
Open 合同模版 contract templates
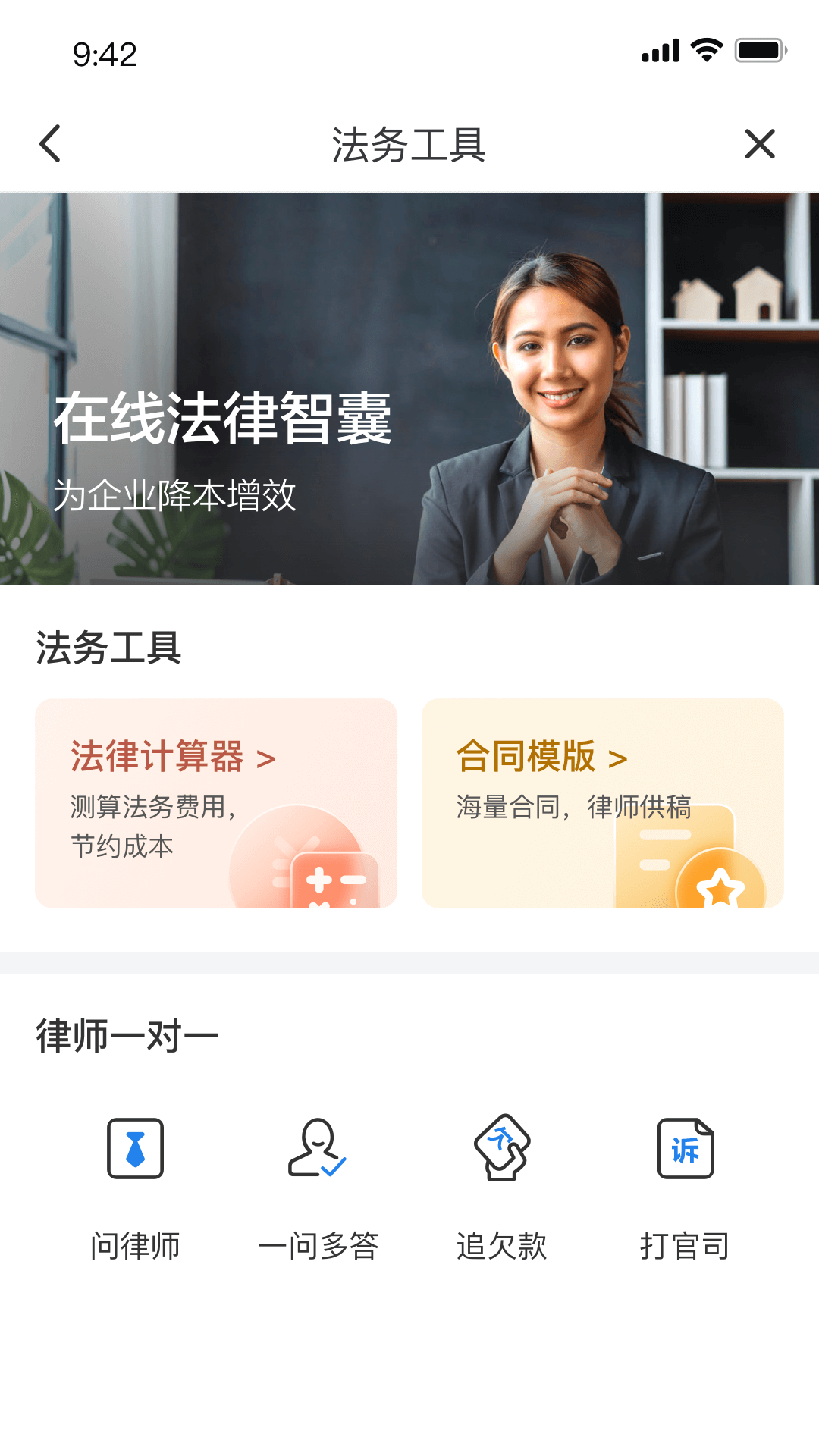[603, 804]
